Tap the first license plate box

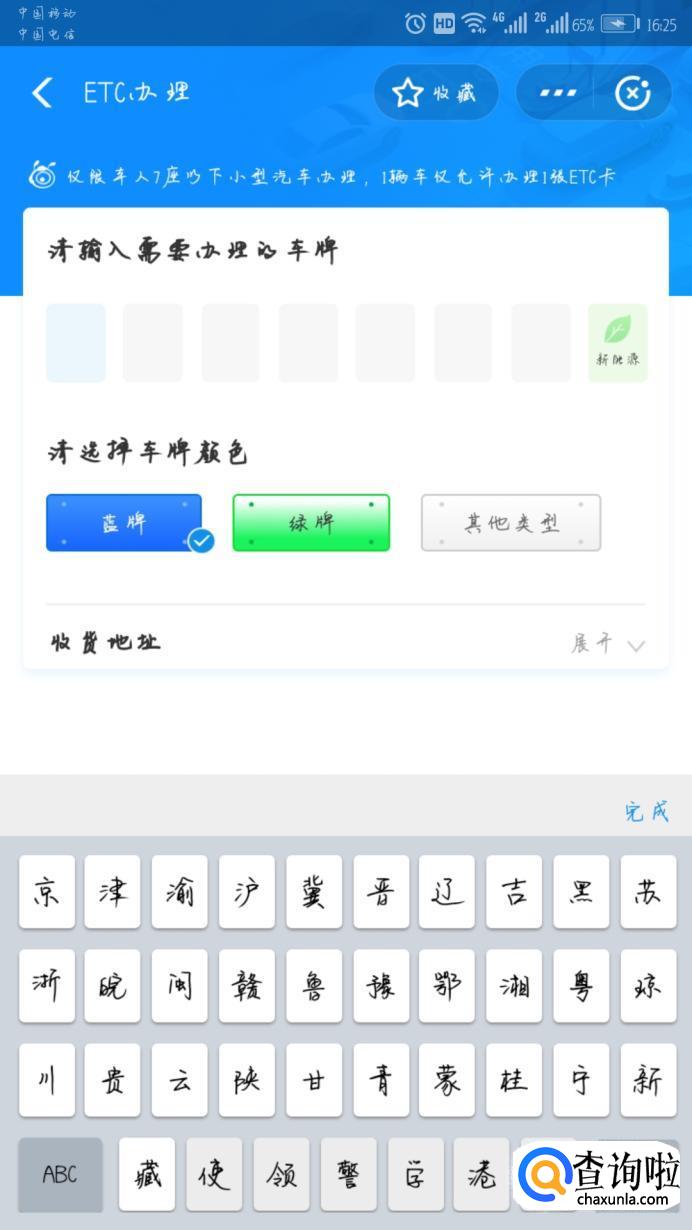[x=76, y=343]
